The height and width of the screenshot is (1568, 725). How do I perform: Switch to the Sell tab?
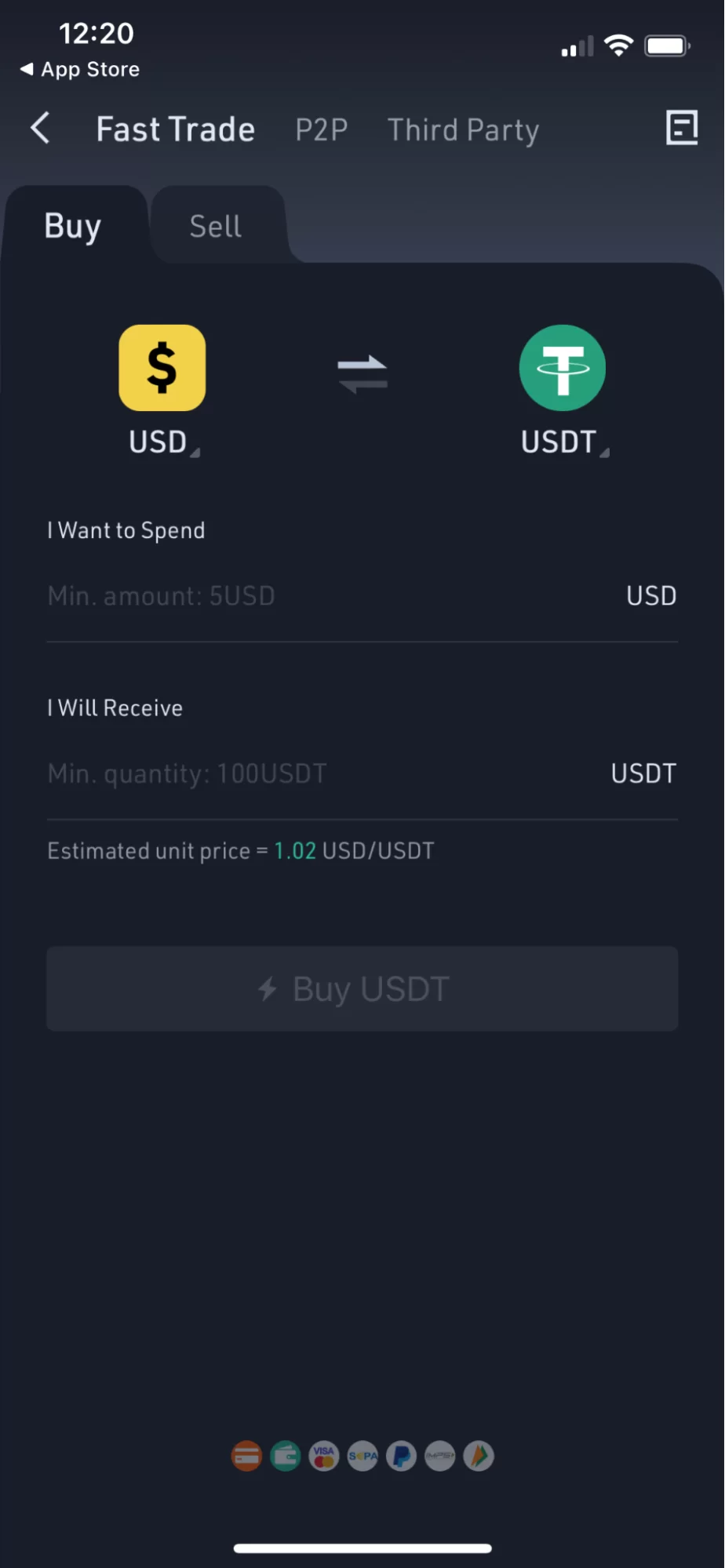point(214,225)
